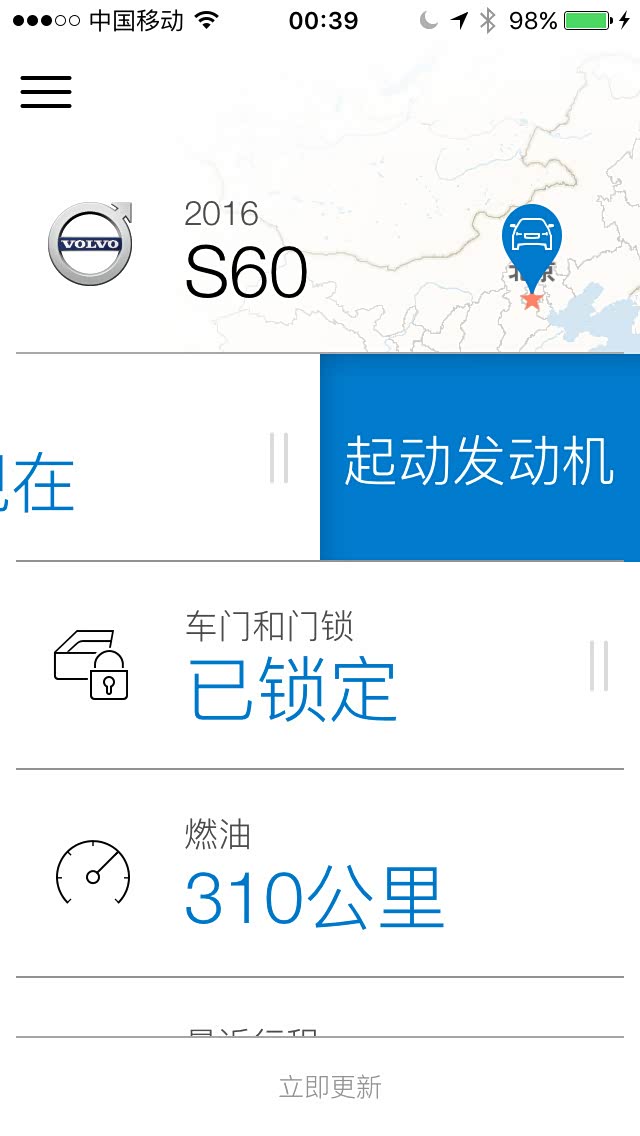Tap 立即更新 to refresh data
Screen dimensions: 640x1136
330,1087
